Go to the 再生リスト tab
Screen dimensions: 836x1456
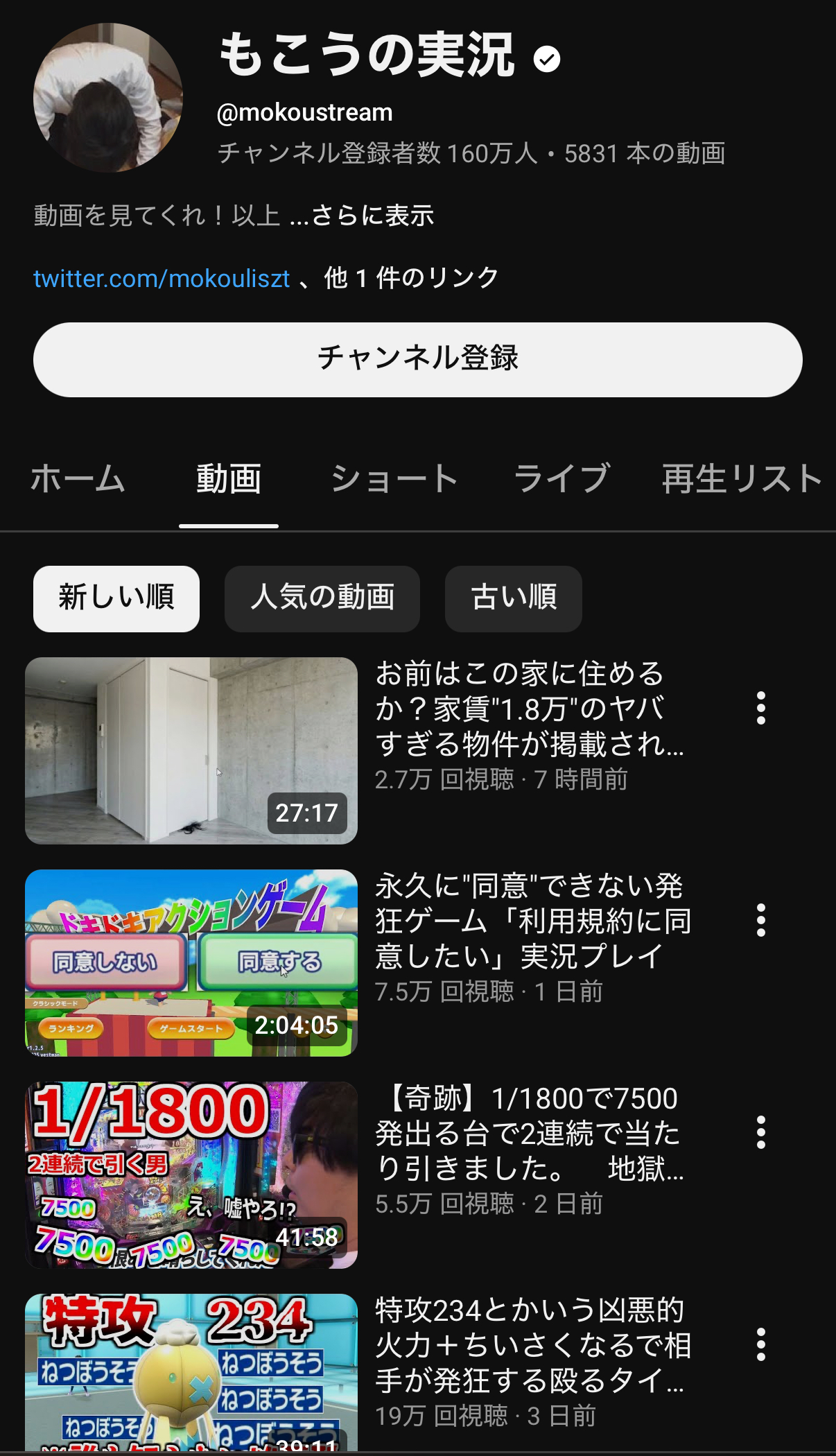[742, 478]
